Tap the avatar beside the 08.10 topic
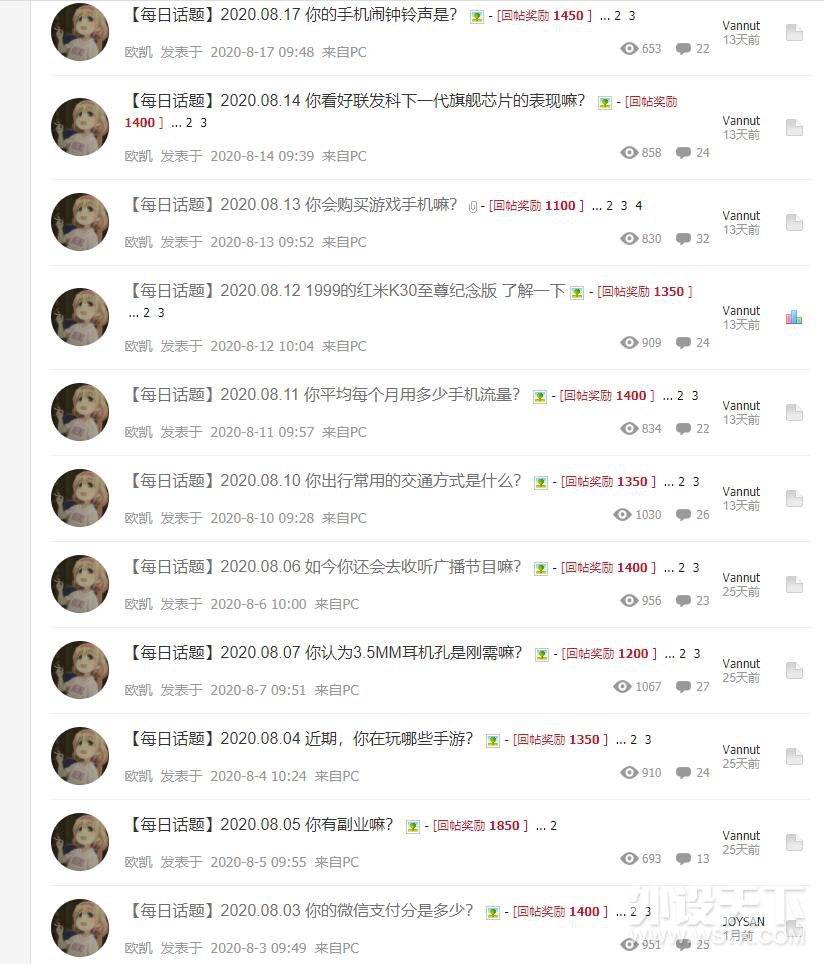Screen dimensions: 824x964 tap(80, 498)
